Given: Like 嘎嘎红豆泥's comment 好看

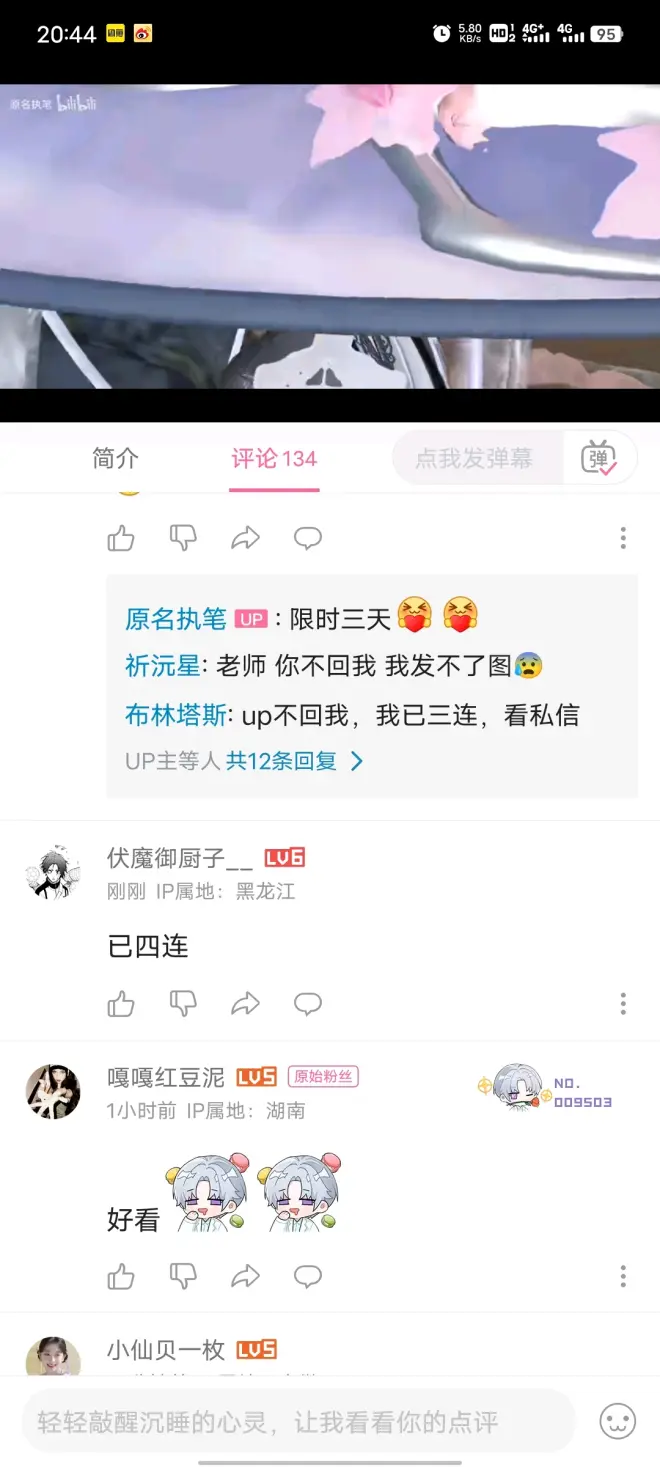Looking at the screenshot, I should 121,1276.
